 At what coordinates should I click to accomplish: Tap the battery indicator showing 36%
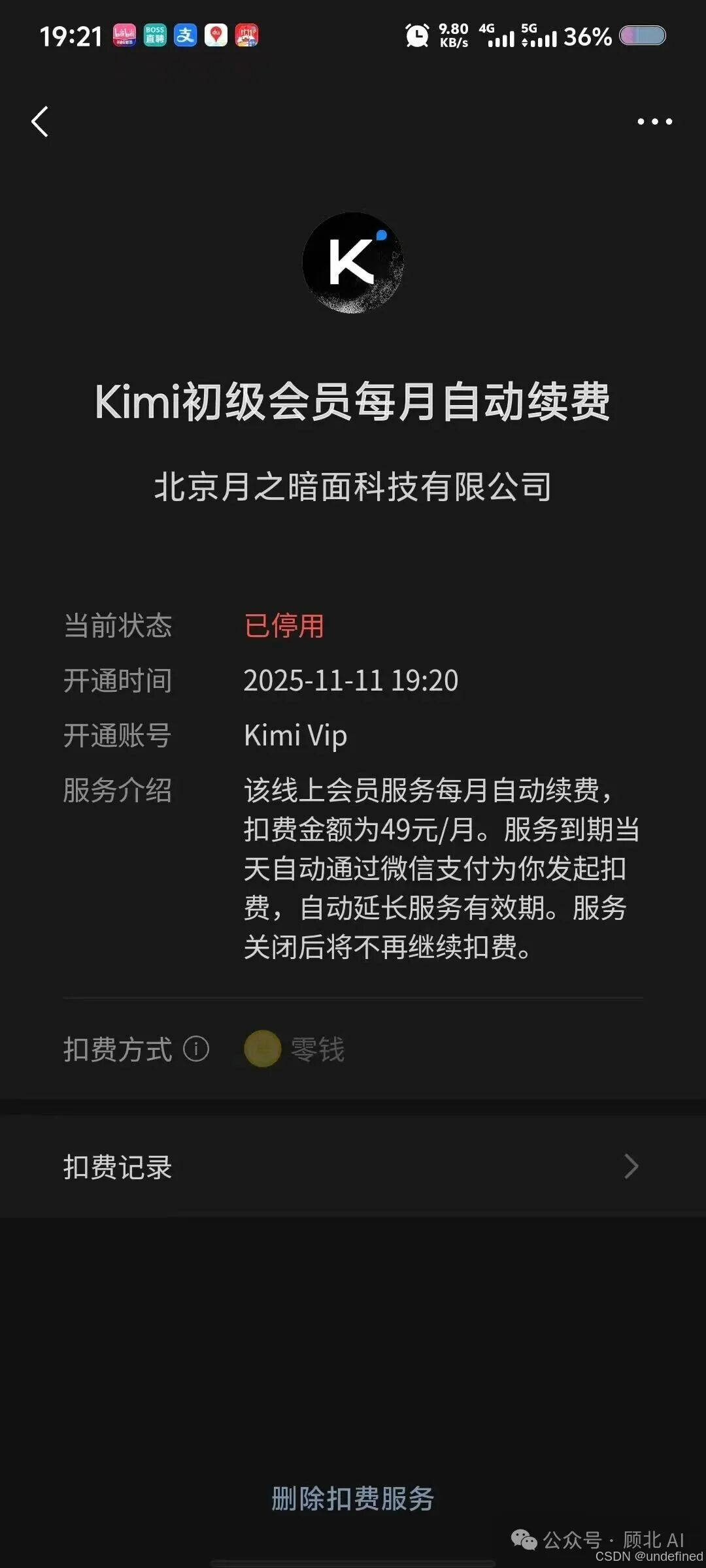coord(587,37)
